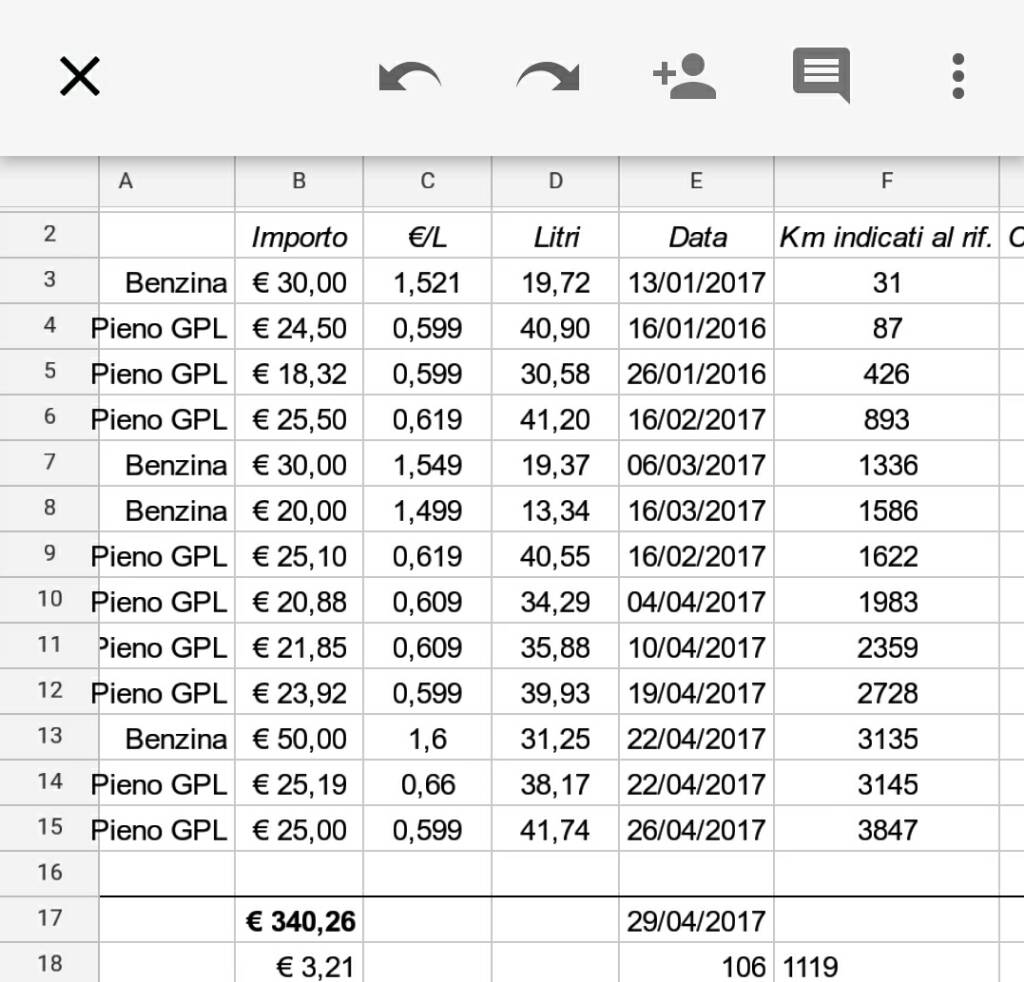
Task: Select column E header
Action: (x=696, y=181)
